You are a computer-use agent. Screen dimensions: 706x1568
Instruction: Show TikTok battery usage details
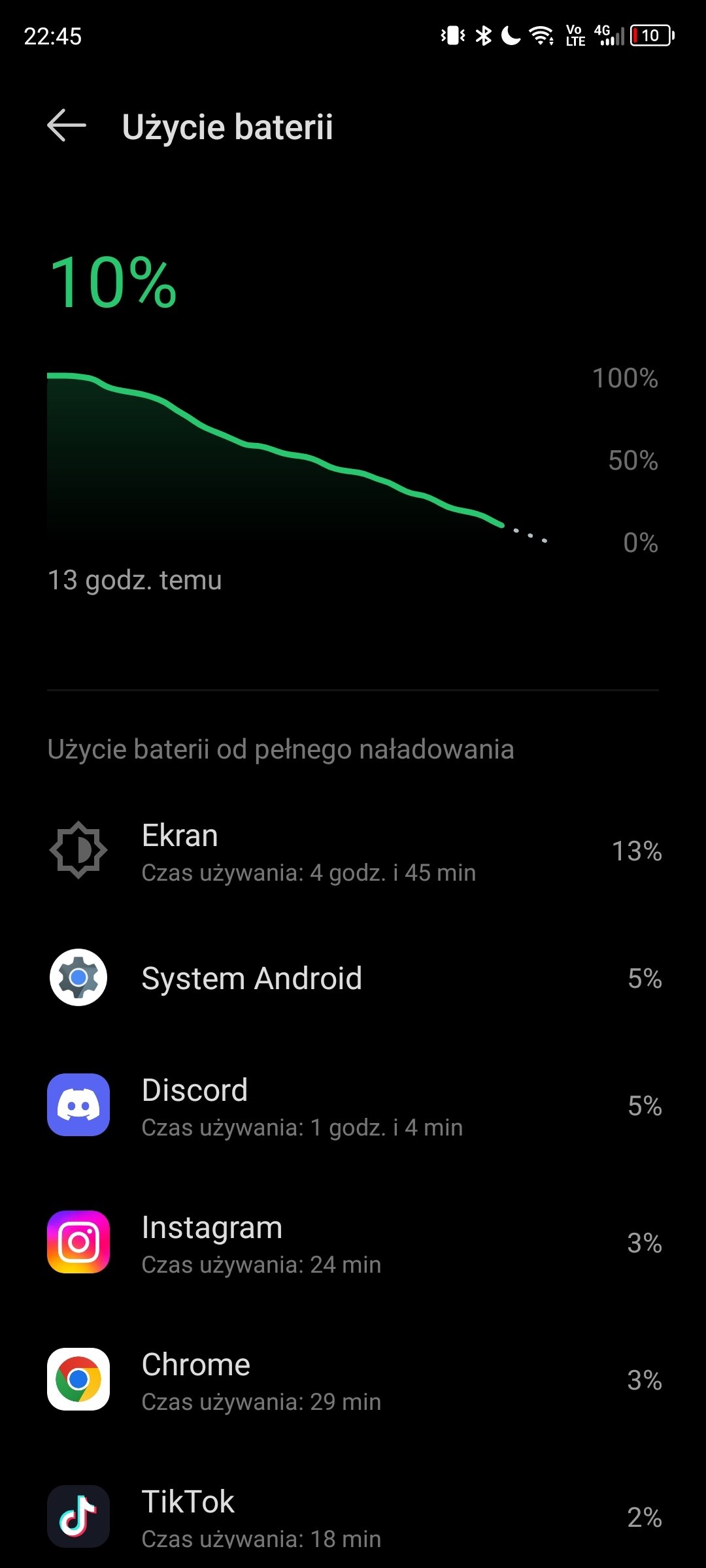[353, 1516]
